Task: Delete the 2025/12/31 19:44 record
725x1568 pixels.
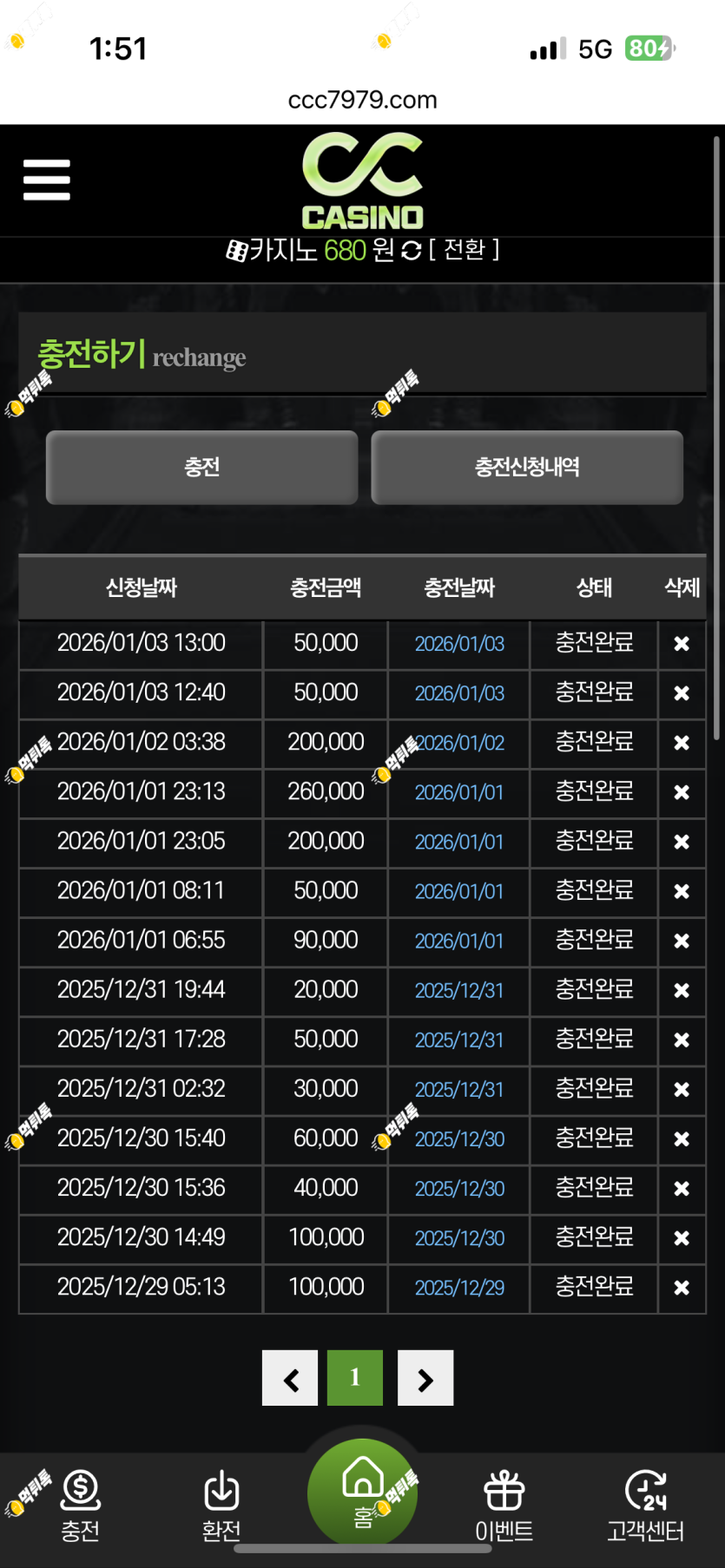Action: [x=682, y=990]
